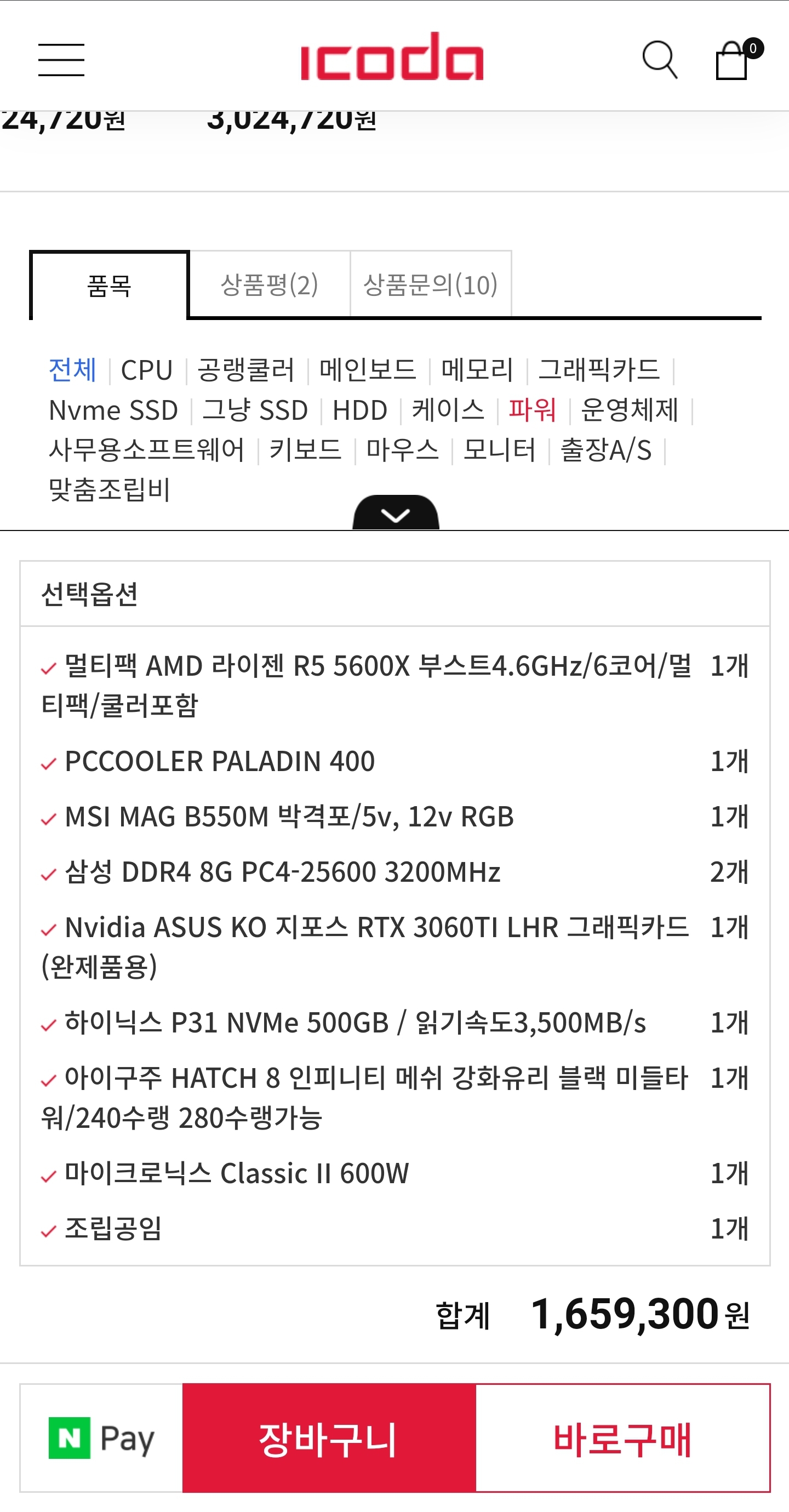789x1512 pixels.
Task: Pay with the N Pay button
Action: (x=101, y=1437)
